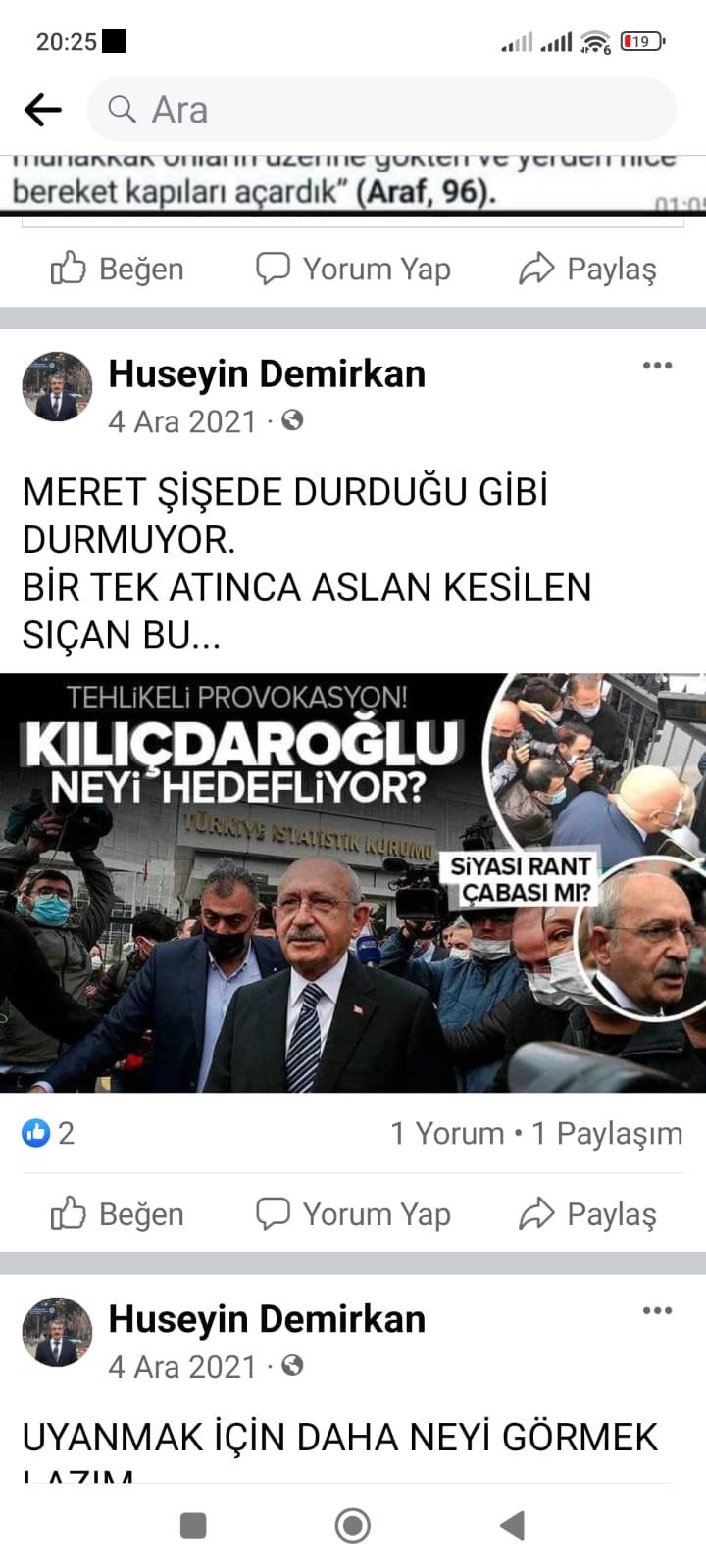Open Huseyin Demirkan's profile from MERET post
706x1568 pixels.
point(267,374)
